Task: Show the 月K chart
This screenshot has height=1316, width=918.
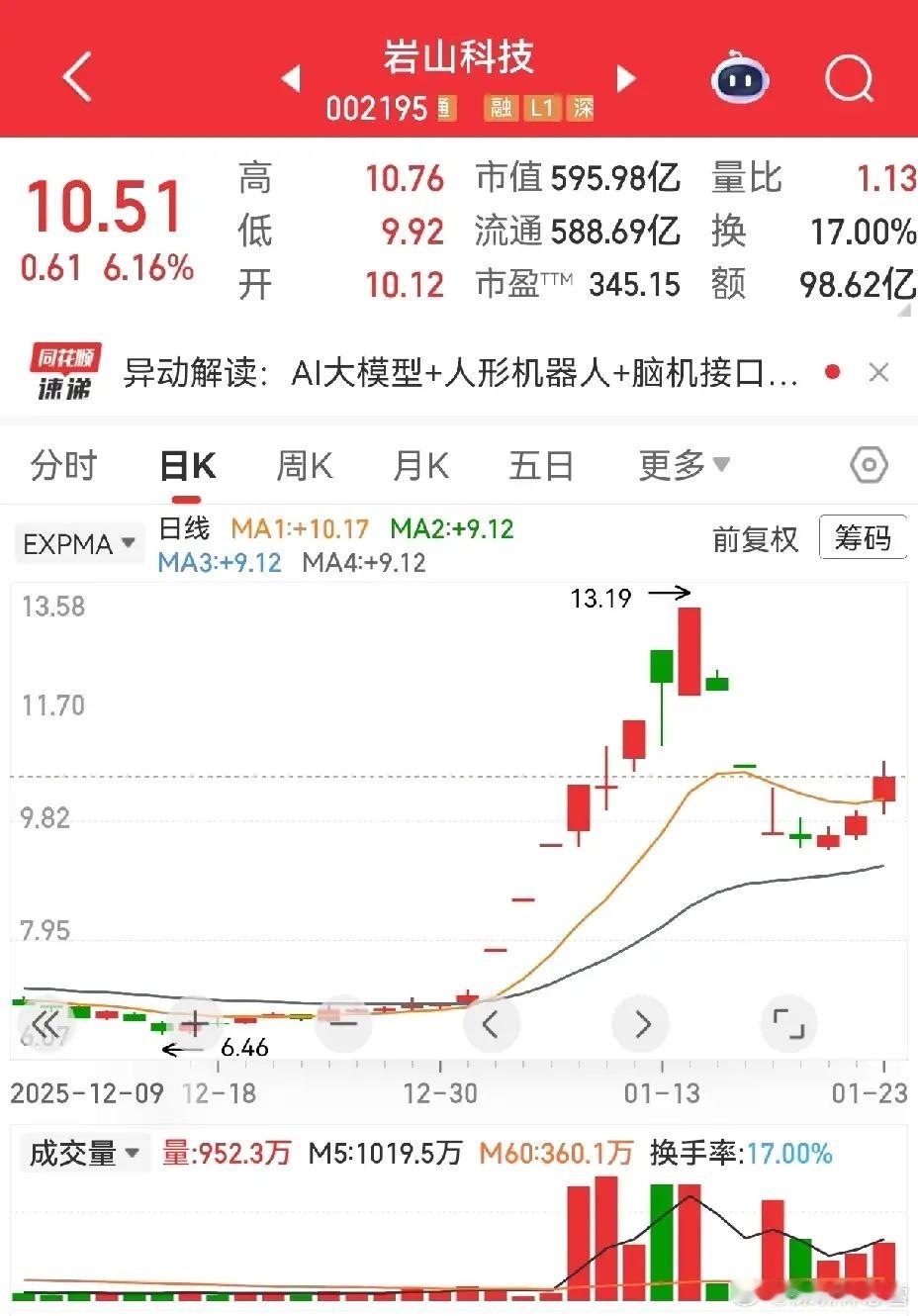Action: [421, 465]
